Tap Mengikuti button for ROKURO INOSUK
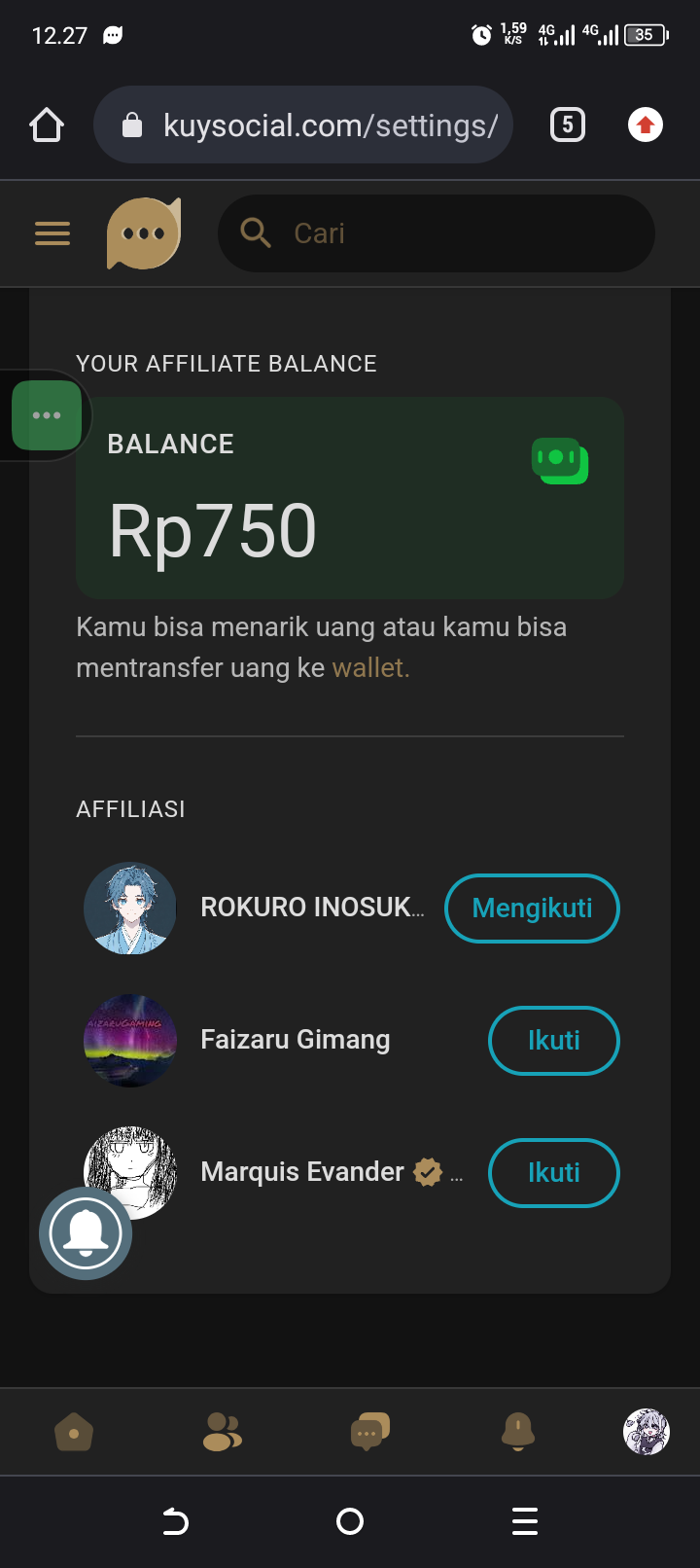Image resolution: width=700 pixels, height=1568 pixels. coord(532,909)
